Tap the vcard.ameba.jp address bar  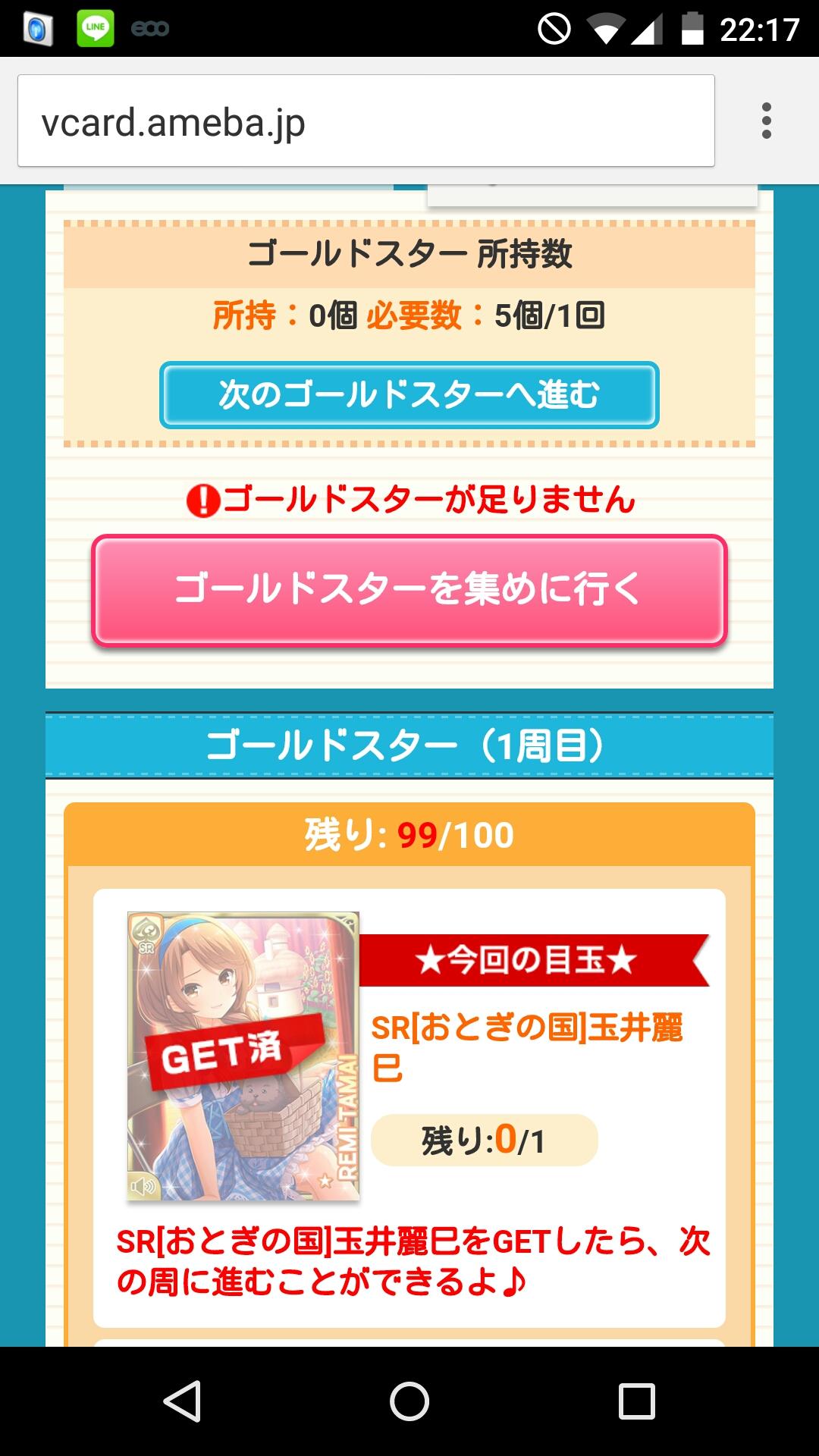coord(366,121)
